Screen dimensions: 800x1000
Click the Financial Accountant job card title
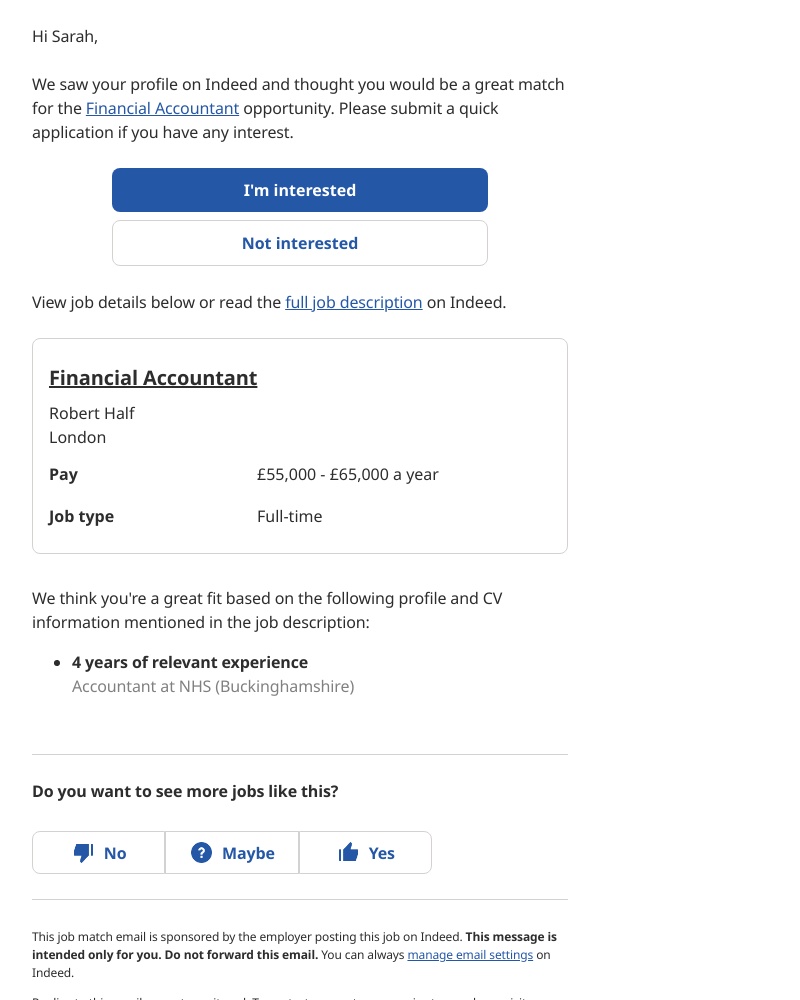tap(153, 378)
